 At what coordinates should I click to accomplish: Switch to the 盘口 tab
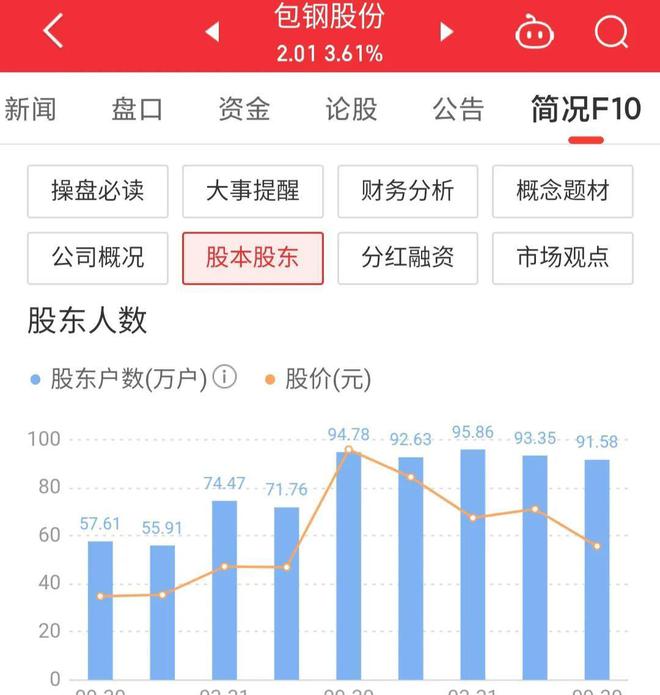tap(137, 109)
